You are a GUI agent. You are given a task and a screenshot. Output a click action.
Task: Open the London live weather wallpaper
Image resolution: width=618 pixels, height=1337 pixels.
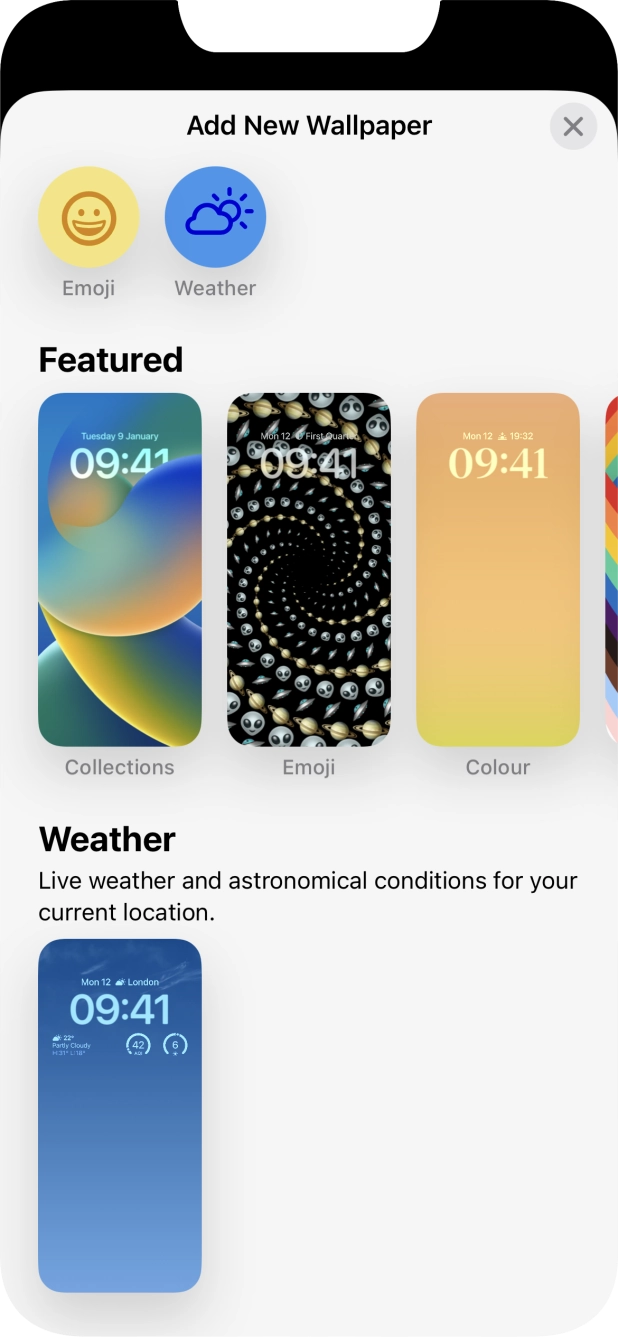click(x=120, y=1115)
